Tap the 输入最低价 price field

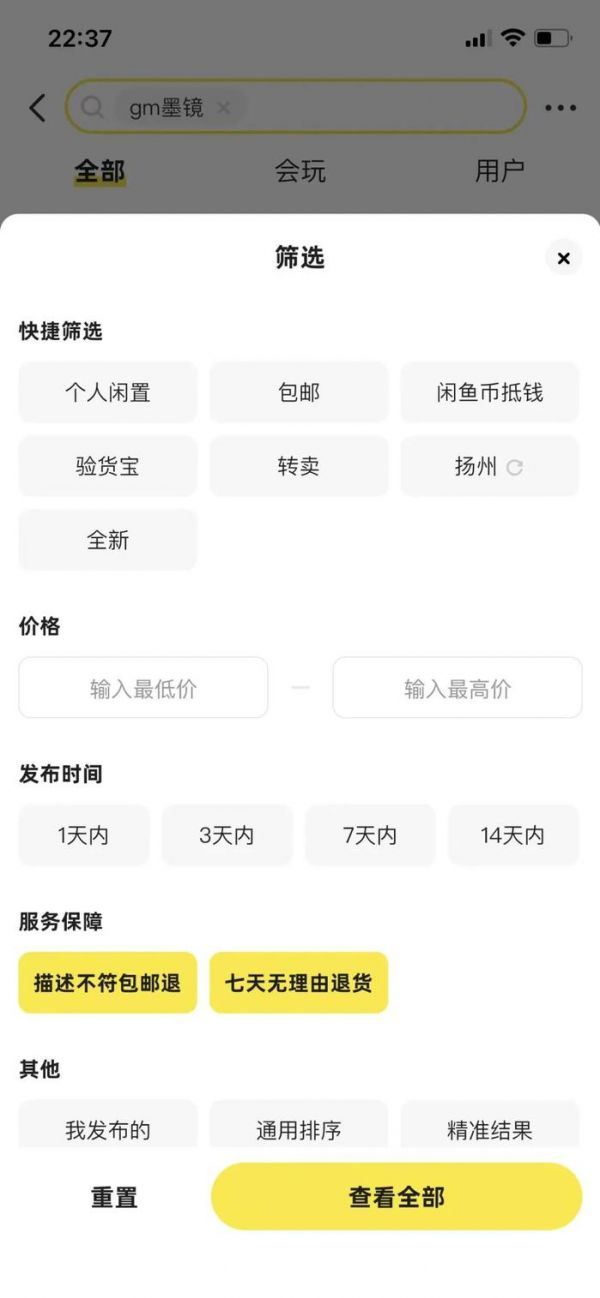143,688
